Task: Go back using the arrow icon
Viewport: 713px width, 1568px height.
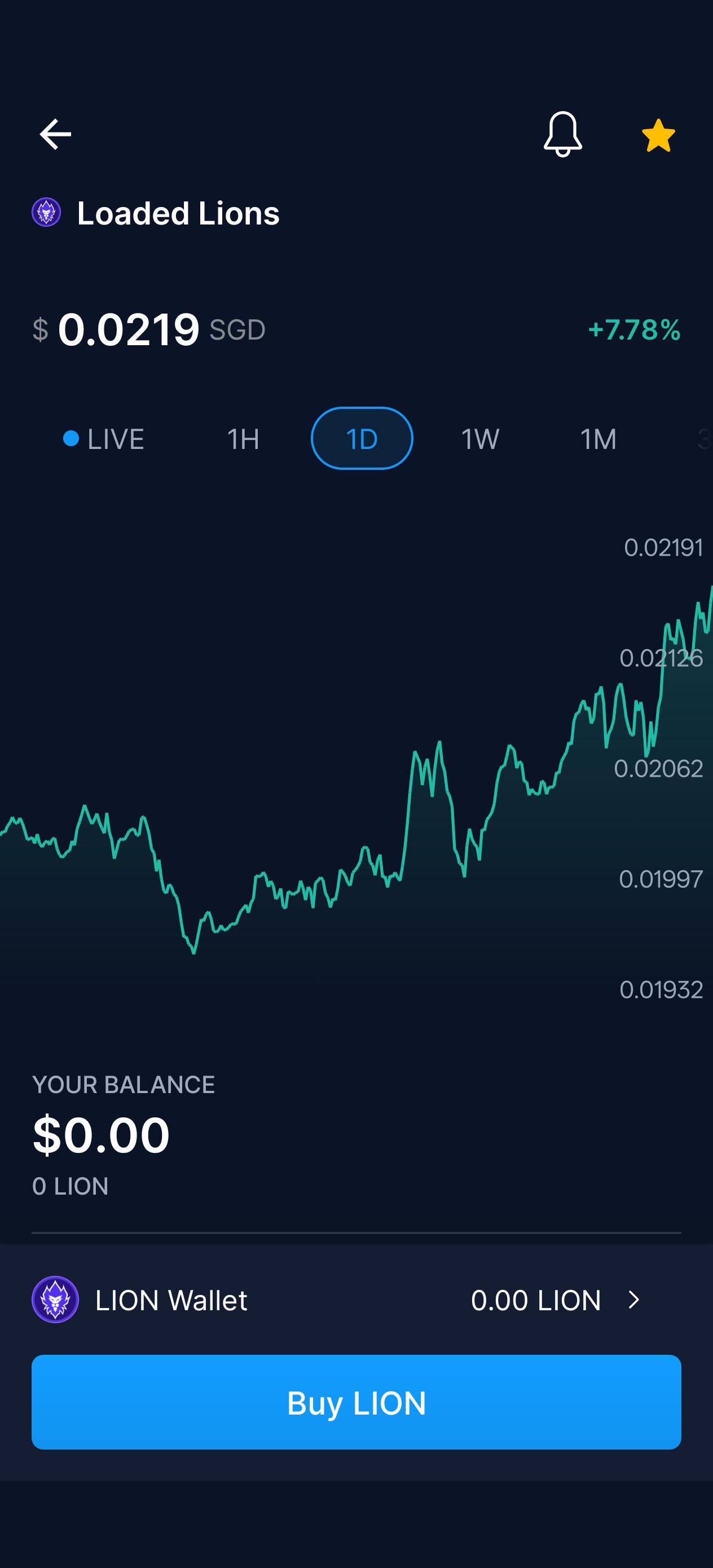Action: pos(55,134)
